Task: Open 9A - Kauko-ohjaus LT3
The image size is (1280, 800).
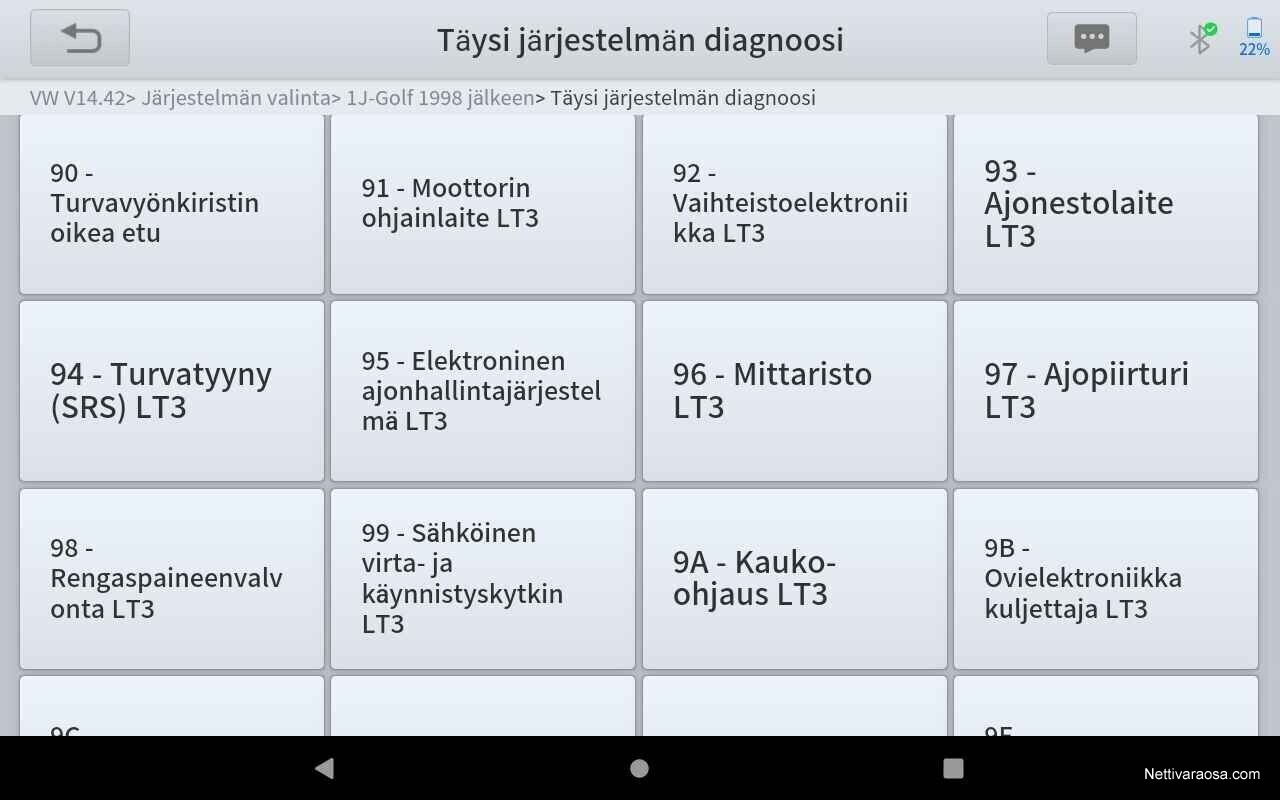Action: [794, 578]
